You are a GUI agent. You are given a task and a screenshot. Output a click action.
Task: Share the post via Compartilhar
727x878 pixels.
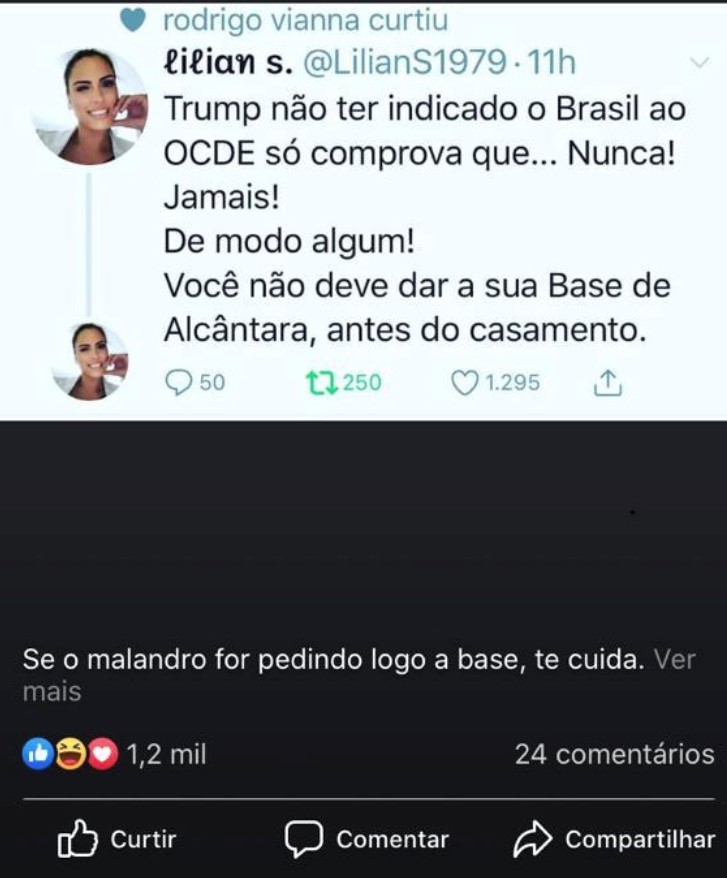click(614, 839)
